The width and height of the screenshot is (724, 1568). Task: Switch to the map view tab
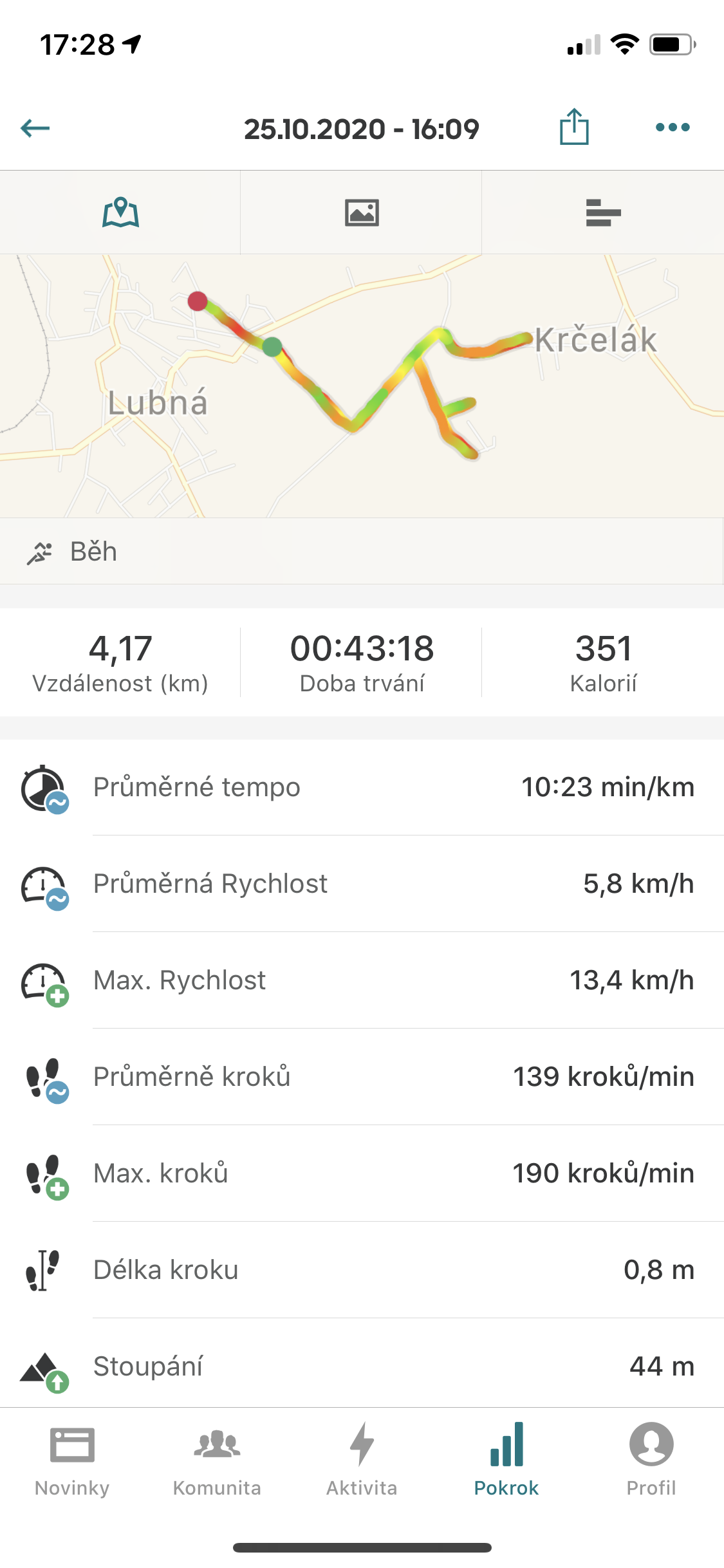coord(120,212)
